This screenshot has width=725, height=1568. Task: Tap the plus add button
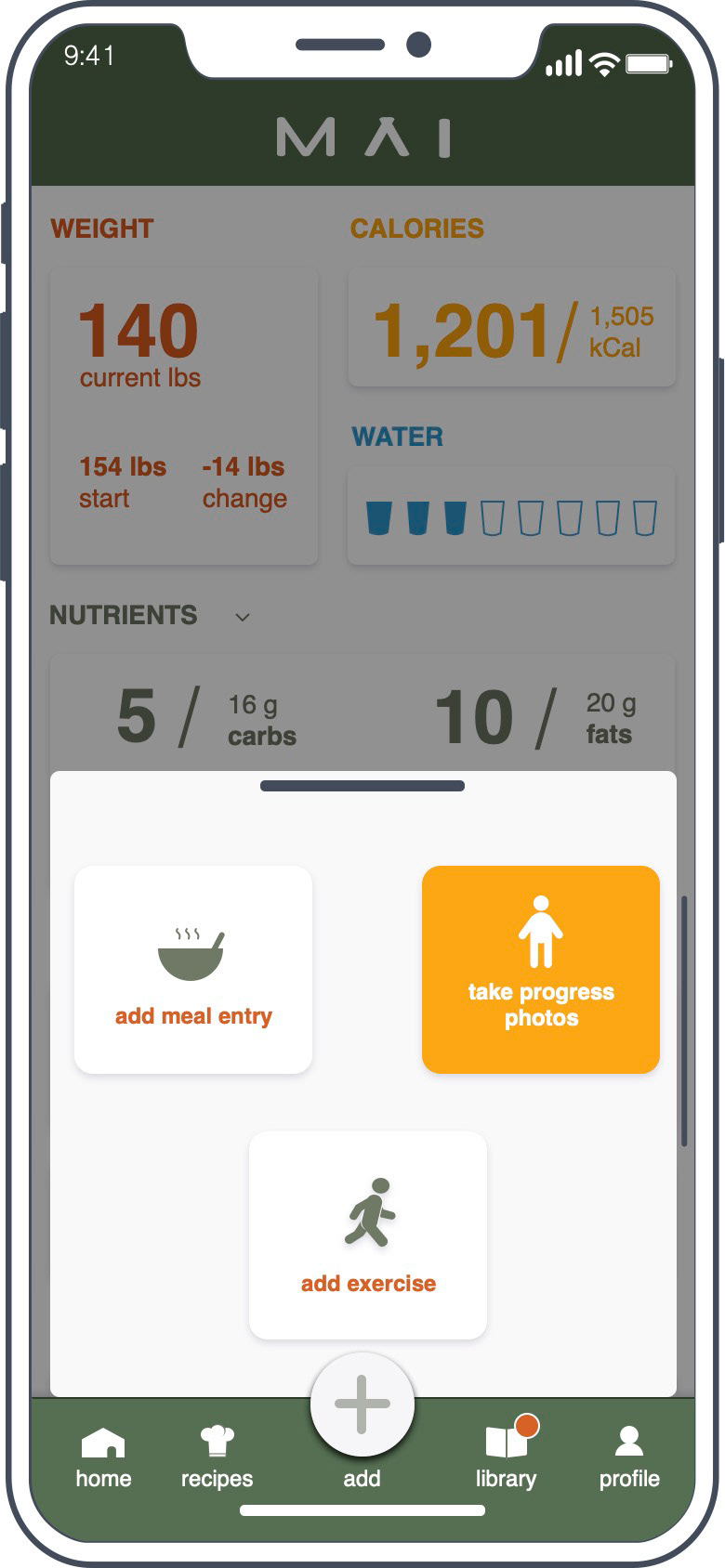coord(362,1405)
